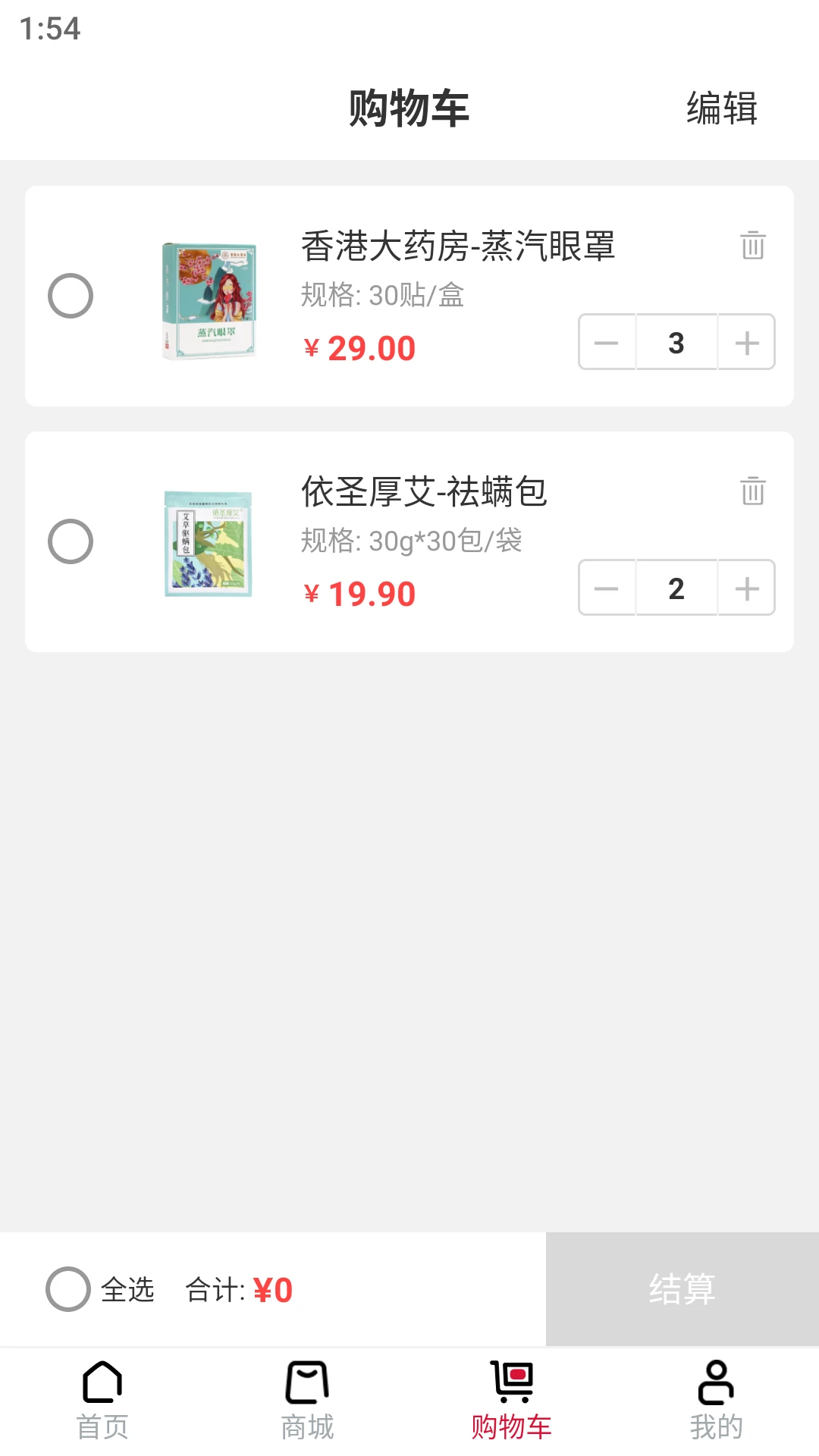Delete 依圣厚艾-祛螨包 using its trash icon
This screenshot has width=819, height=1456.
[x=752, y=491]
